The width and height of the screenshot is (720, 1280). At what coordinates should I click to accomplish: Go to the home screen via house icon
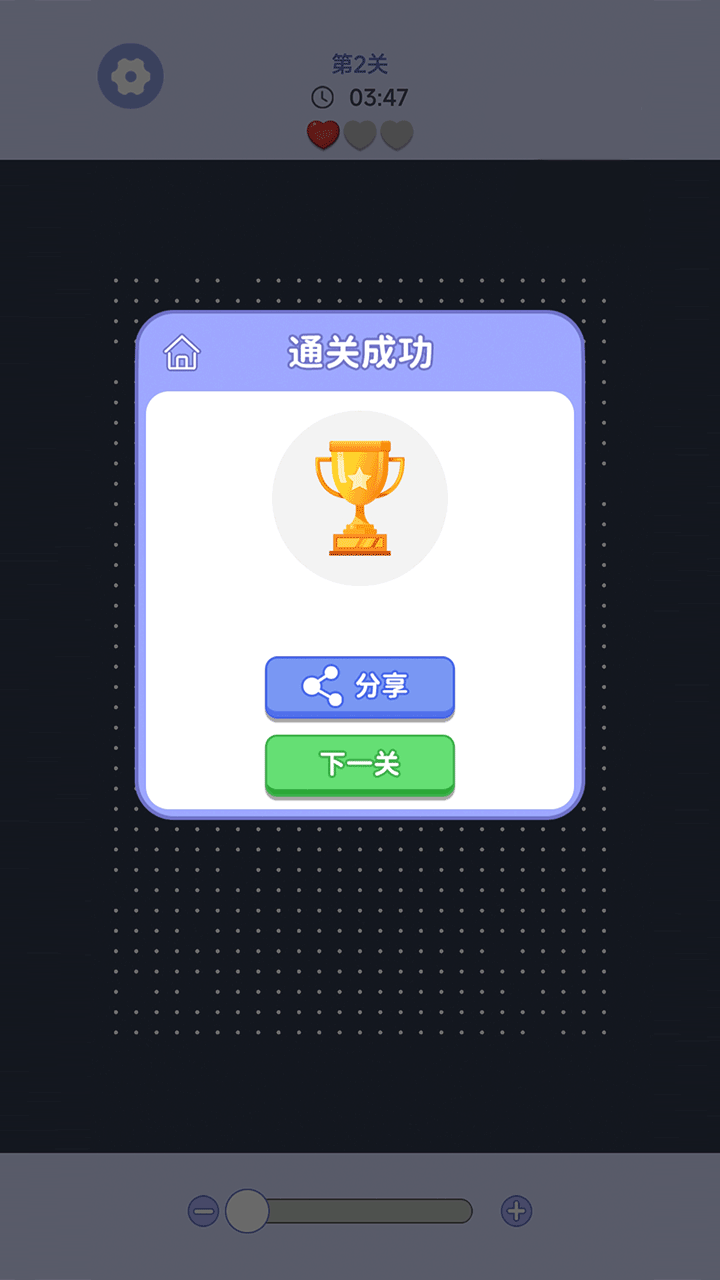182,353
